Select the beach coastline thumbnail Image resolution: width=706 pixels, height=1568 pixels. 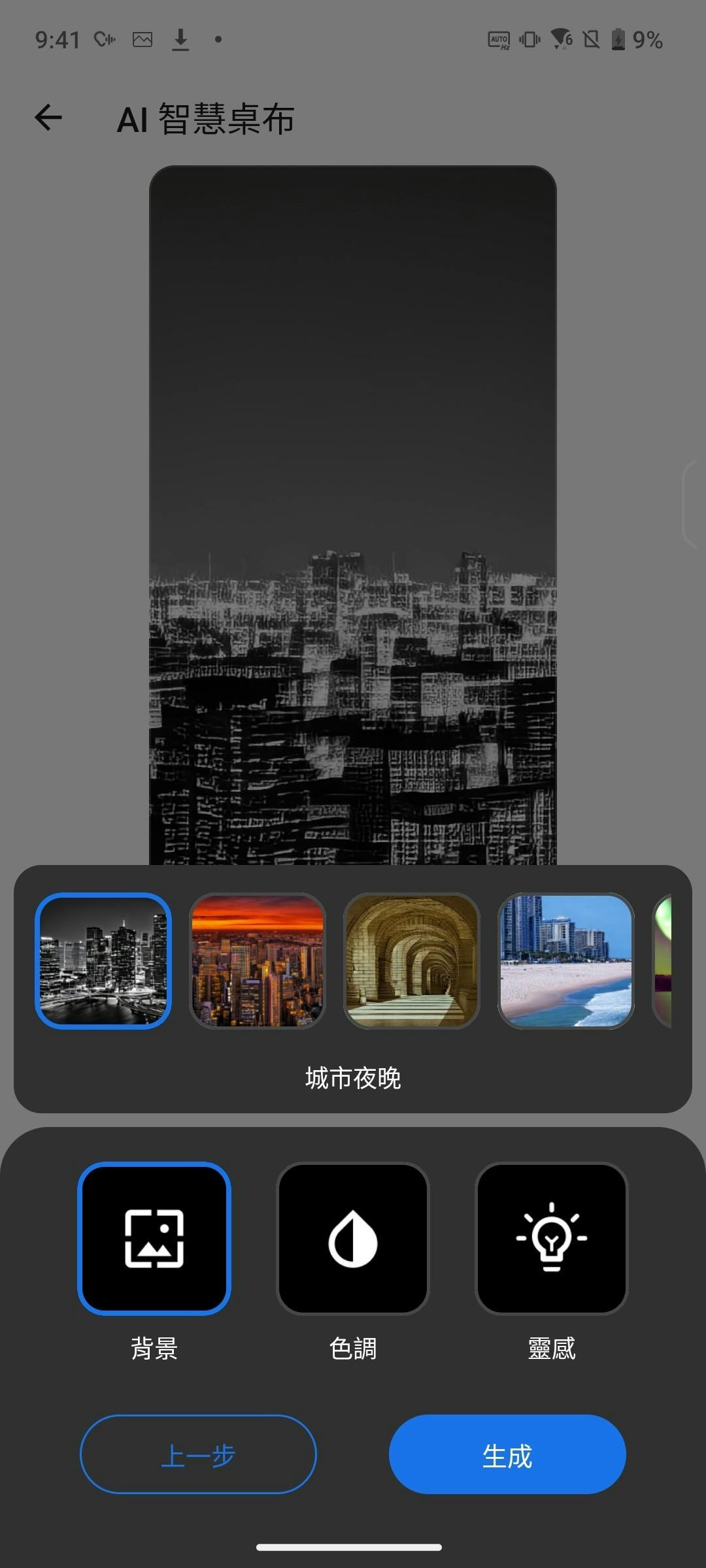coord(566,960)
